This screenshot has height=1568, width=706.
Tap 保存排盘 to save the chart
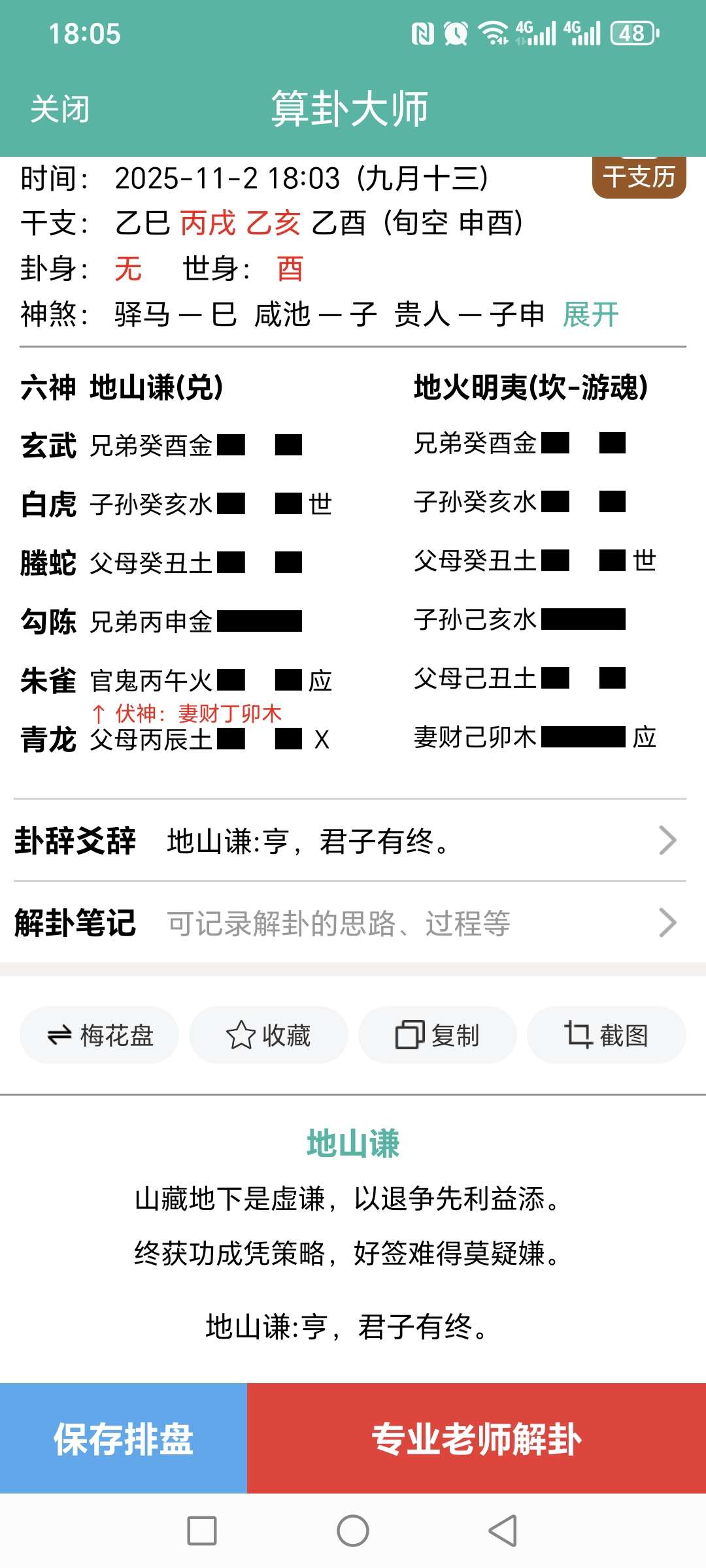click(124, 1439)
